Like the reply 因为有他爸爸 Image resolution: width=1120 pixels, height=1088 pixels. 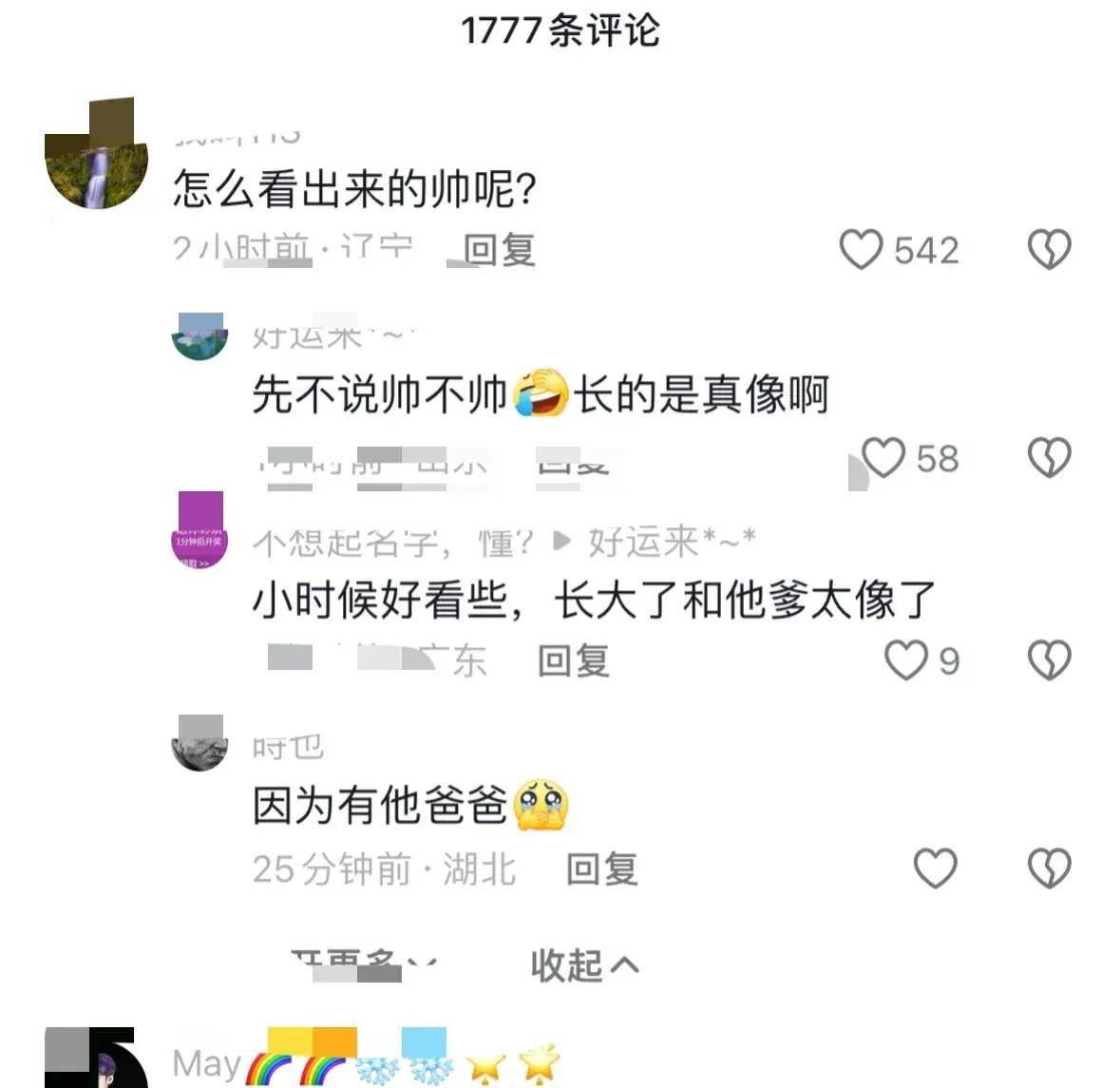pyautogui.click(x=935, y=868)
